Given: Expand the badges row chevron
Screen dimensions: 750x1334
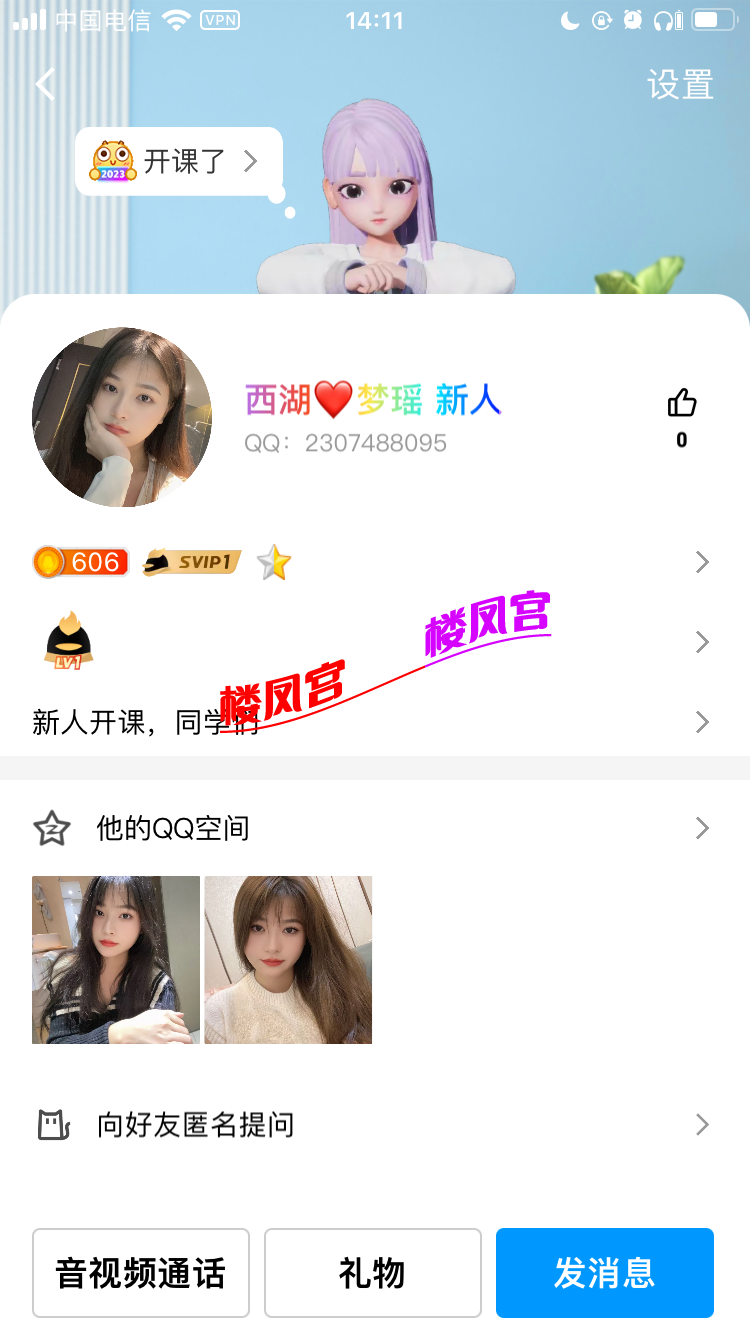Looking at the screenshot, I should pos(702,561).
